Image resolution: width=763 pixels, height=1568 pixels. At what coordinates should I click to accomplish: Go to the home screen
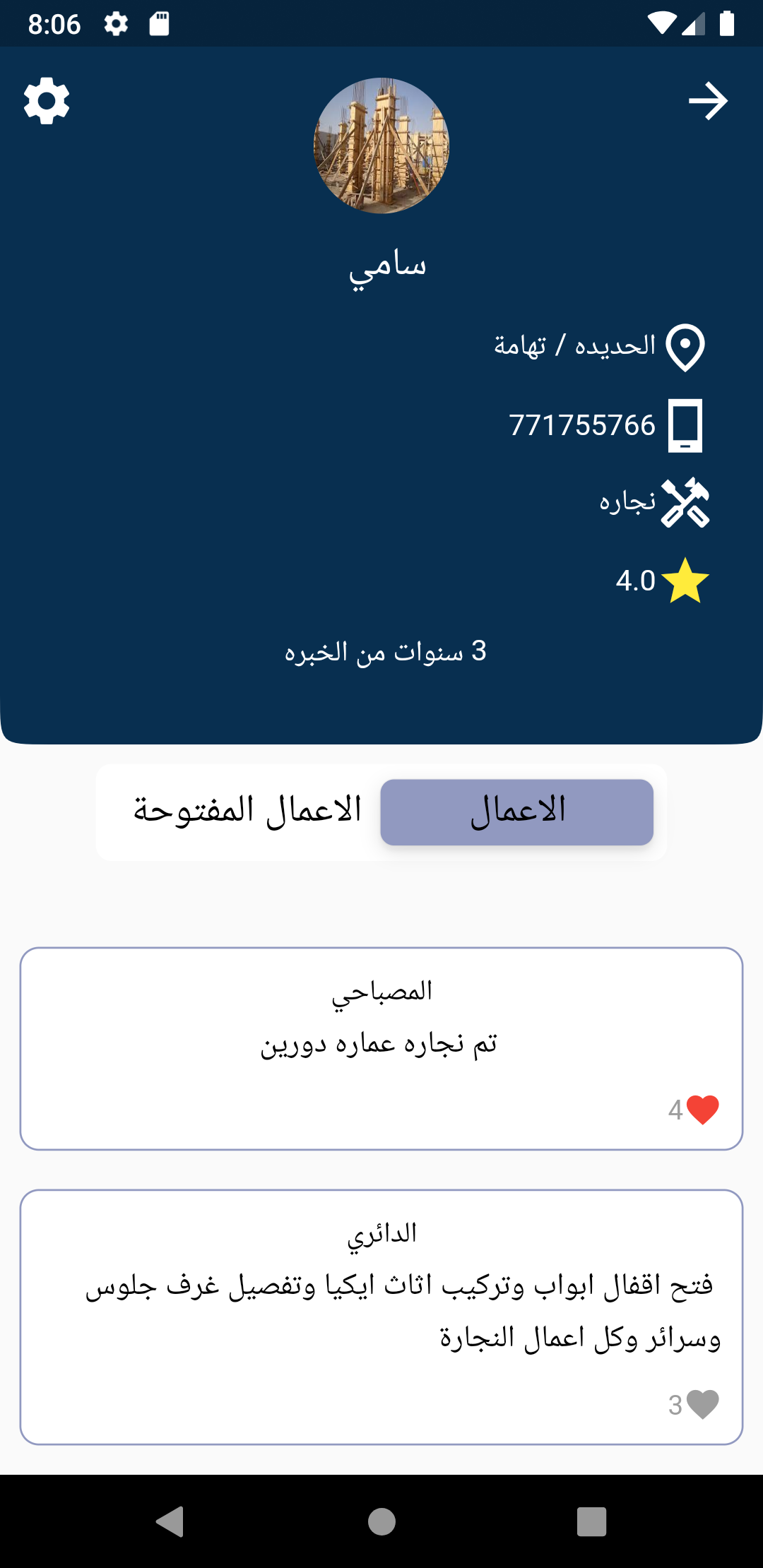[x=381, y=1521]
